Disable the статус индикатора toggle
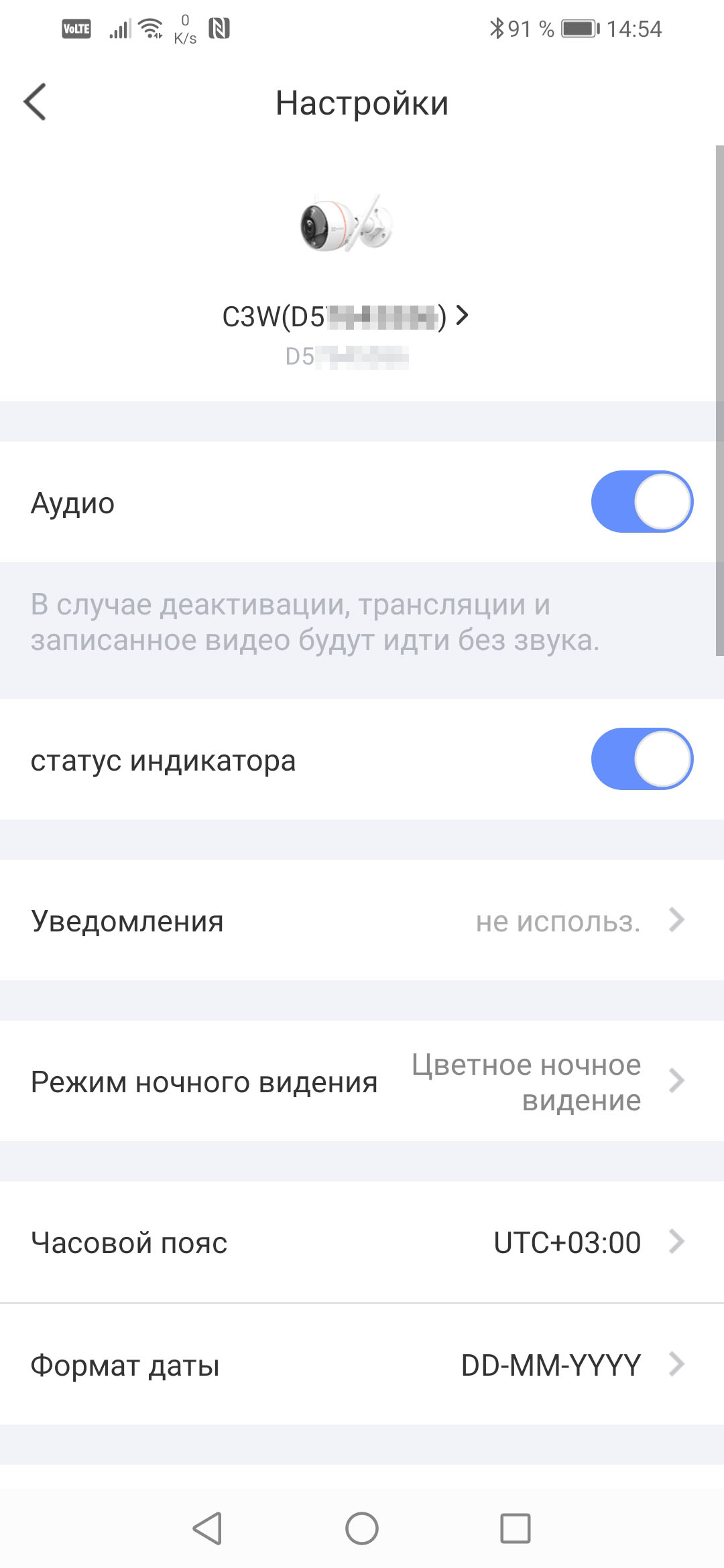The image size is (724, 1568). [642, 759]
